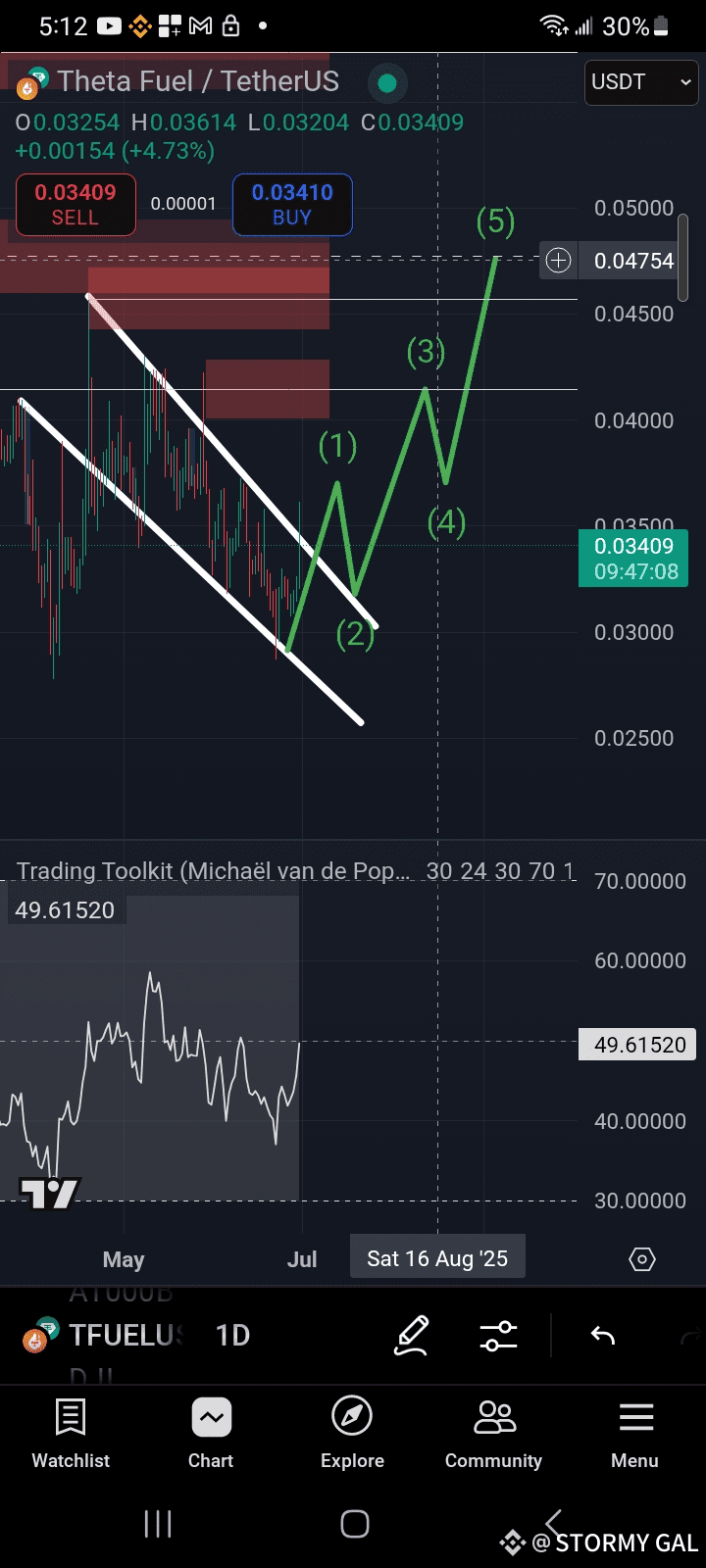Tap the plus icon at 0.04754
Viewport: 706px width, 1568px height.
pyautogui.click(x=558, y=261)
